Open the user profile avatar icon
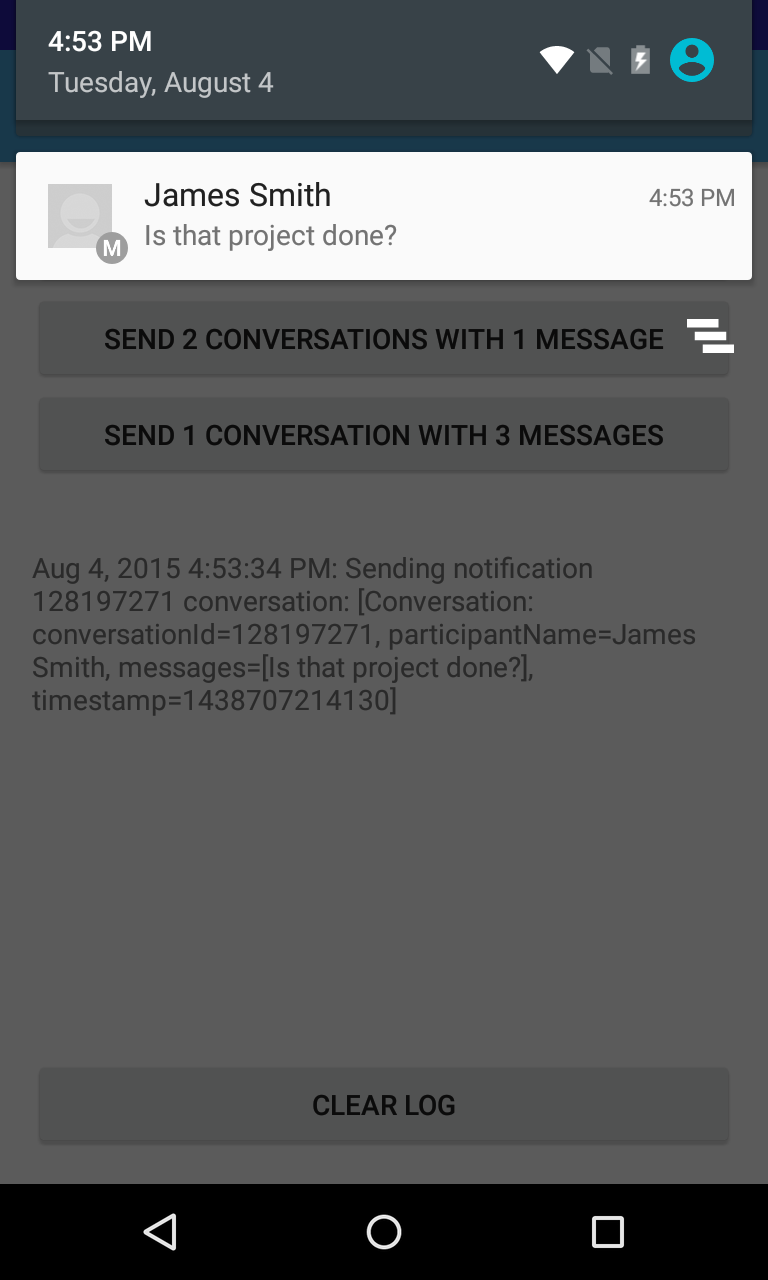Screen dimensions: 768x1280 (x=692, y=60)
